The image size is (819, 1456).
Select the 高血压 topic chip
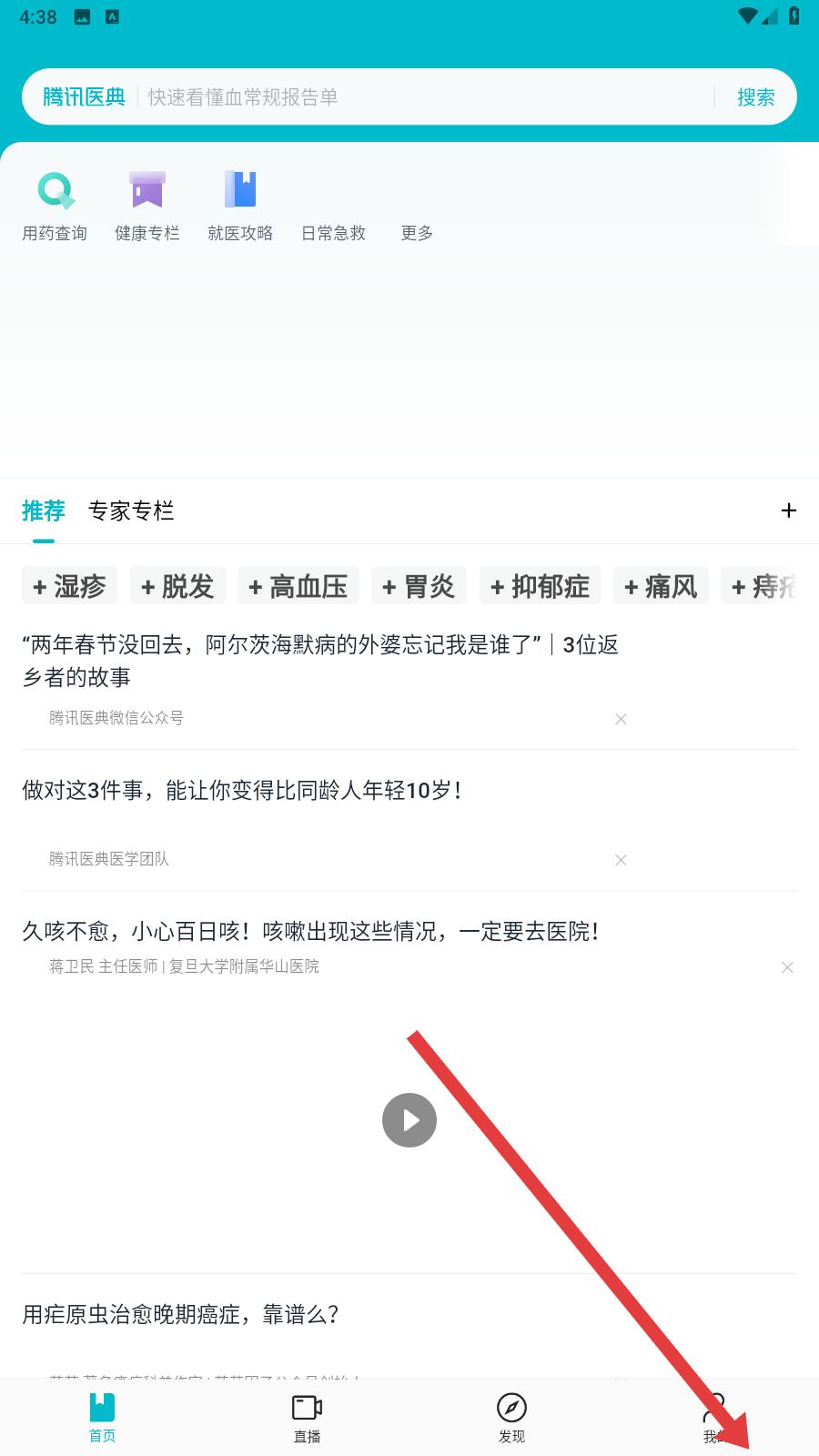point(298,586)
